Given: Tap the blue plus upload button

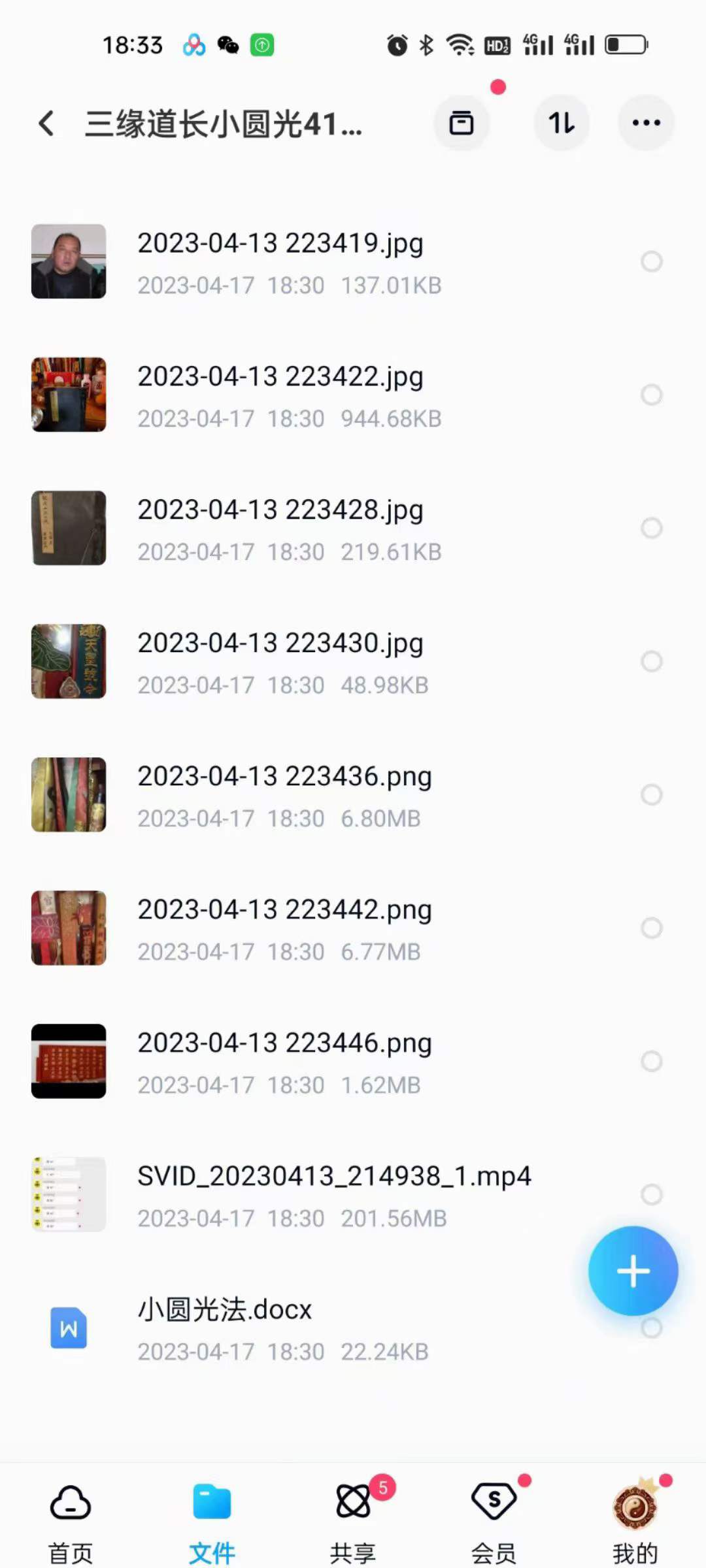Looking at the screenshot, I should click(x=633, y=1271).
